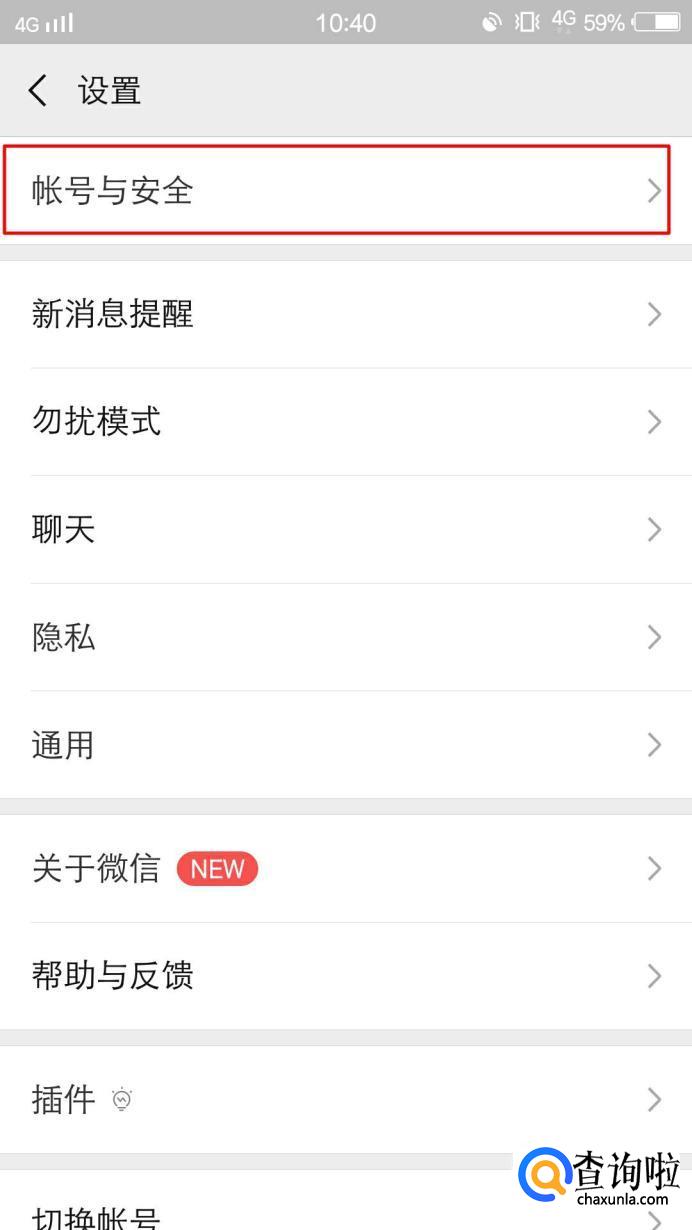The width and height of the screenshot is (692, 1230).
Task: Open 关于微信
Action: (x=346, y=868)
